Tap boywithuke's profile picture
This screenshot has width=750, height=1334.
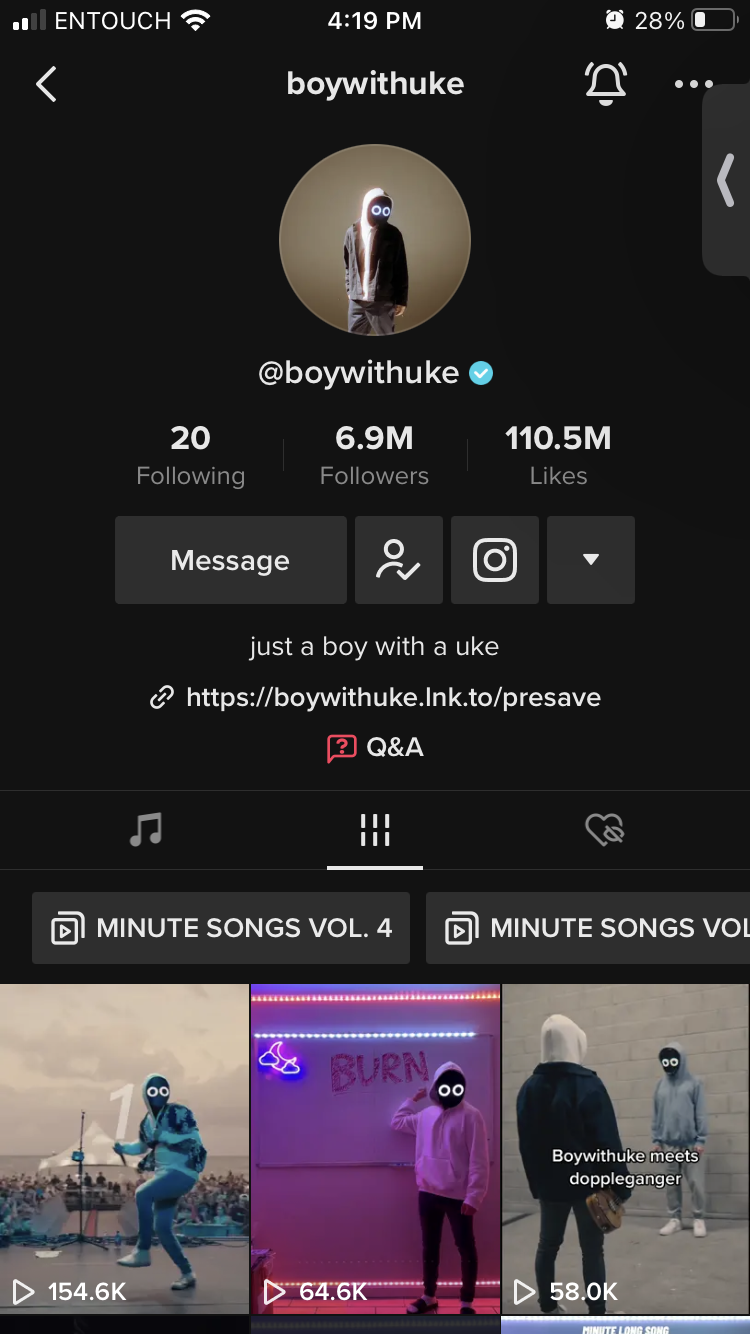point(375,240)
